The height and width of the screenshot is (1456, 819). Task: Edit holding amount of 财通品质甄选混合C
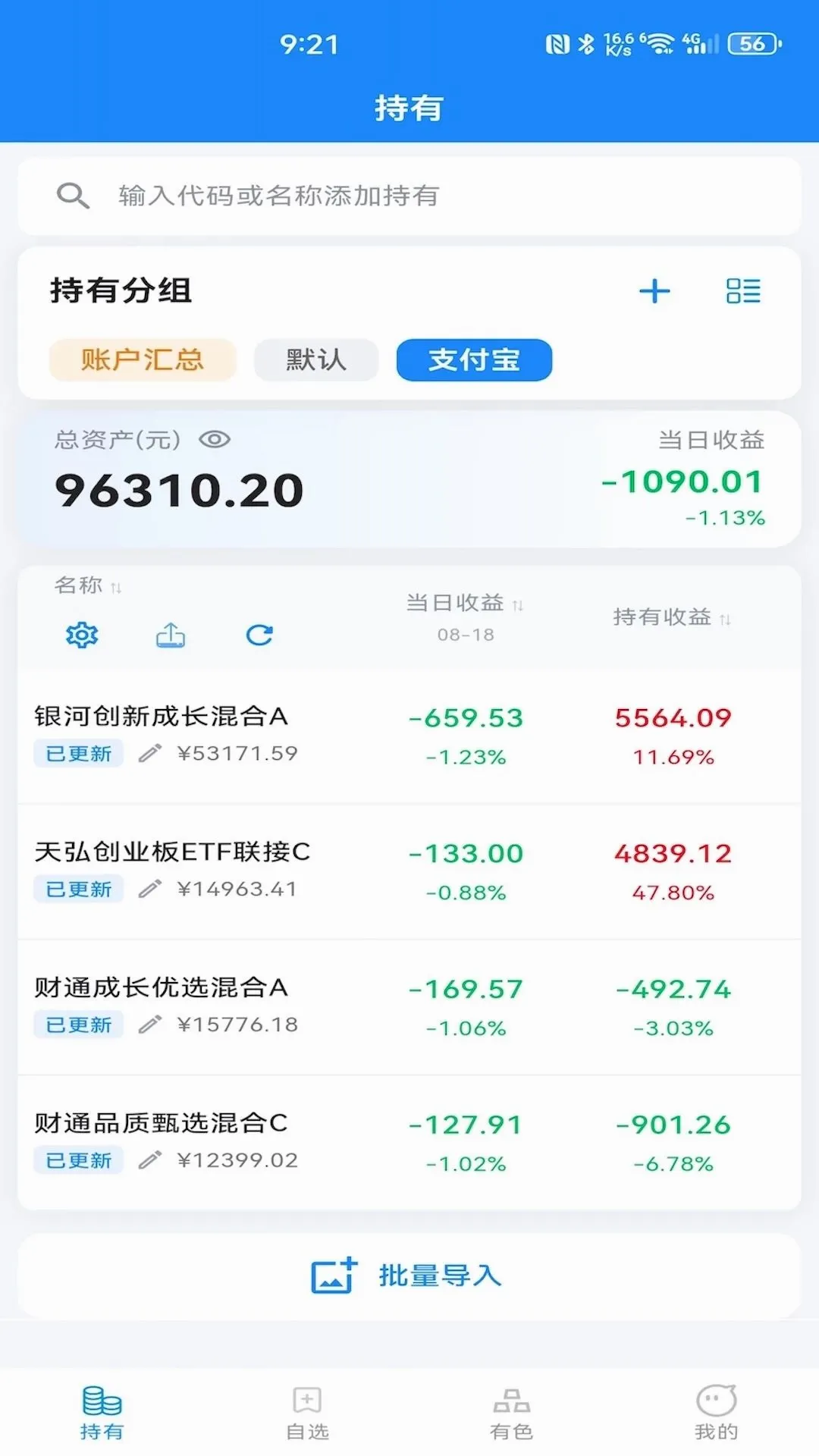[x=150, y=1160]
